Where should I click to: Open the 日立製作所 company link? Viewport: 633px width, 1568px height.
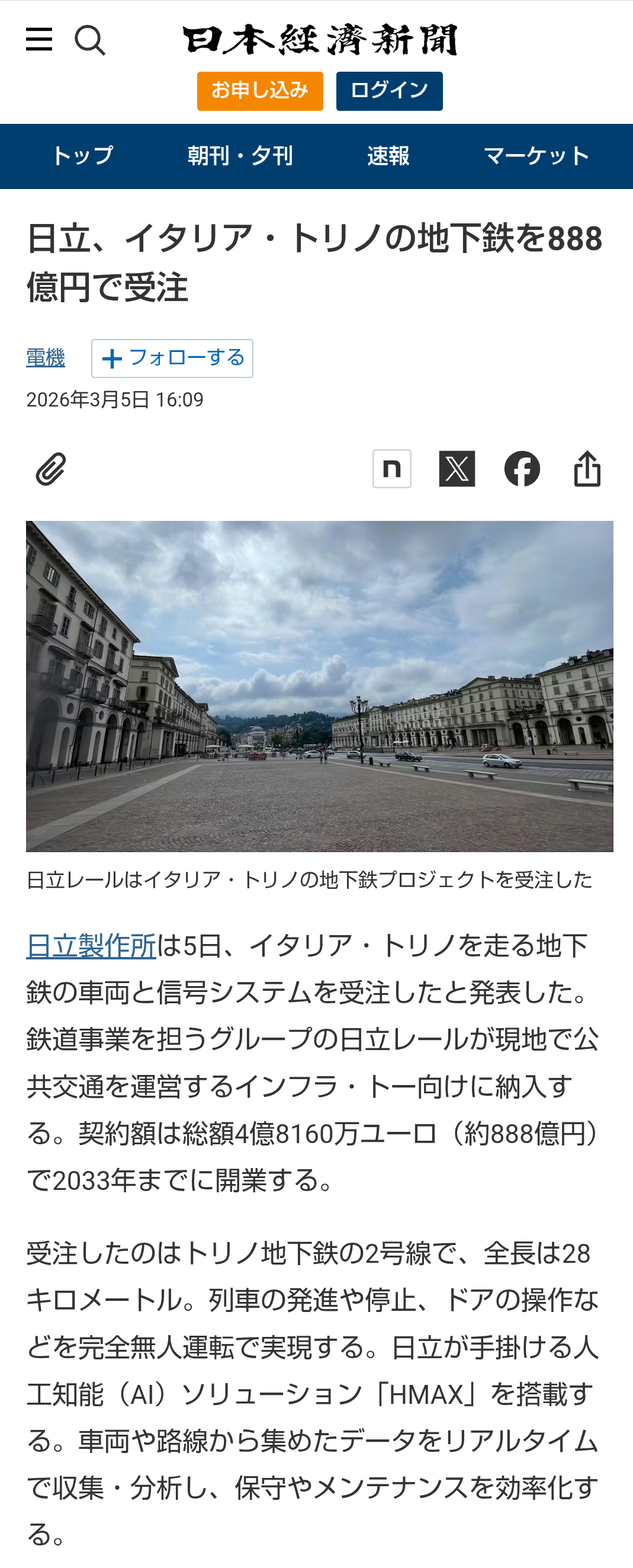pos(91,946)
